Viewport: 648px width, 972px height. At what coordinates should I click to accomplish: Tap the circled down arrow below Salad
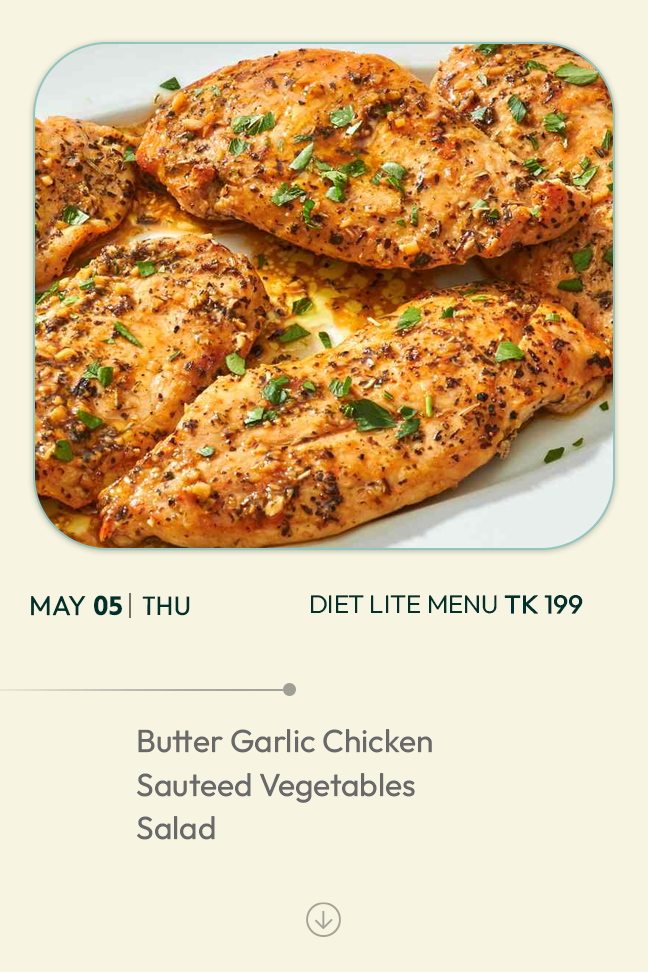coord(323,919)
